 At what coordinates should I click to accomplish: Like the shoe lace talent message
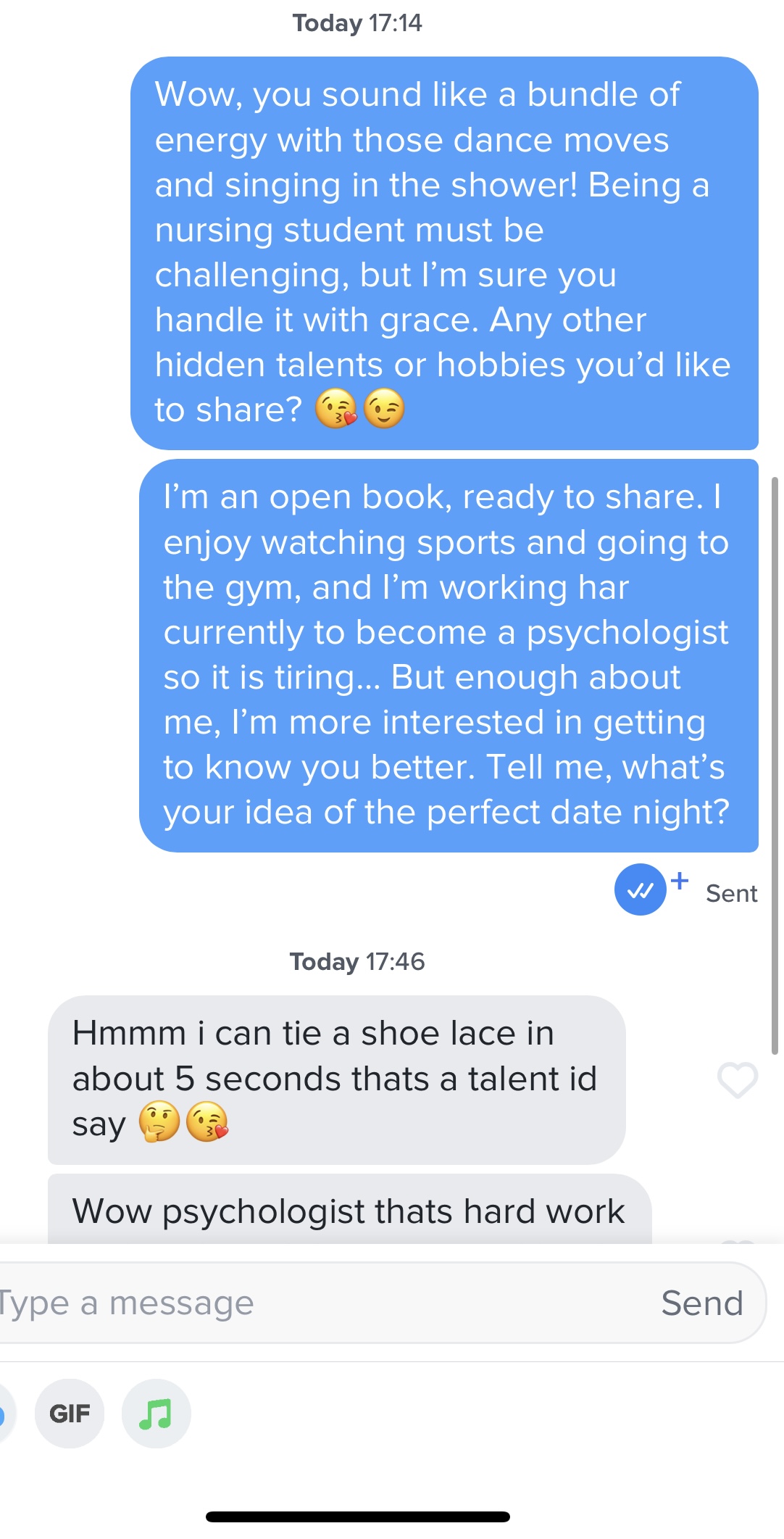pos(738,1080)
